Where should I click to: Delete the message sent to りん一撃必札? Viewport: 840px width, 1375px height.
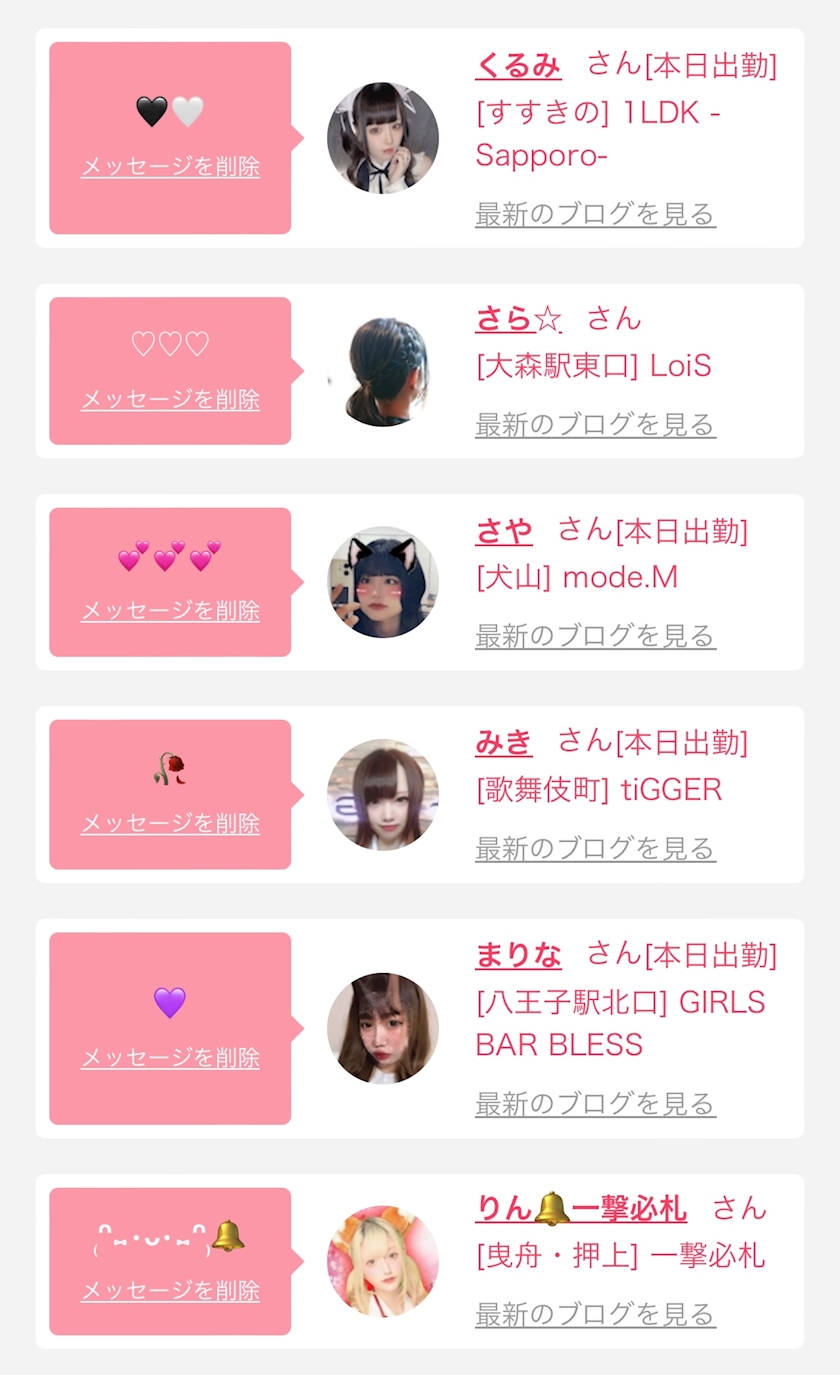170,1290
